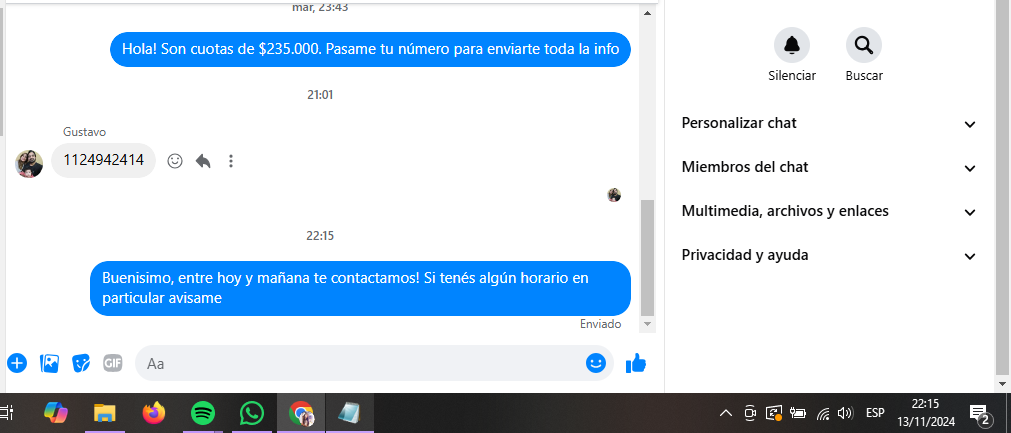The image size is (1011, 433).
Task: Open Spotify from the taskbar
Action: pyautogui.click(x=202, y=412)
